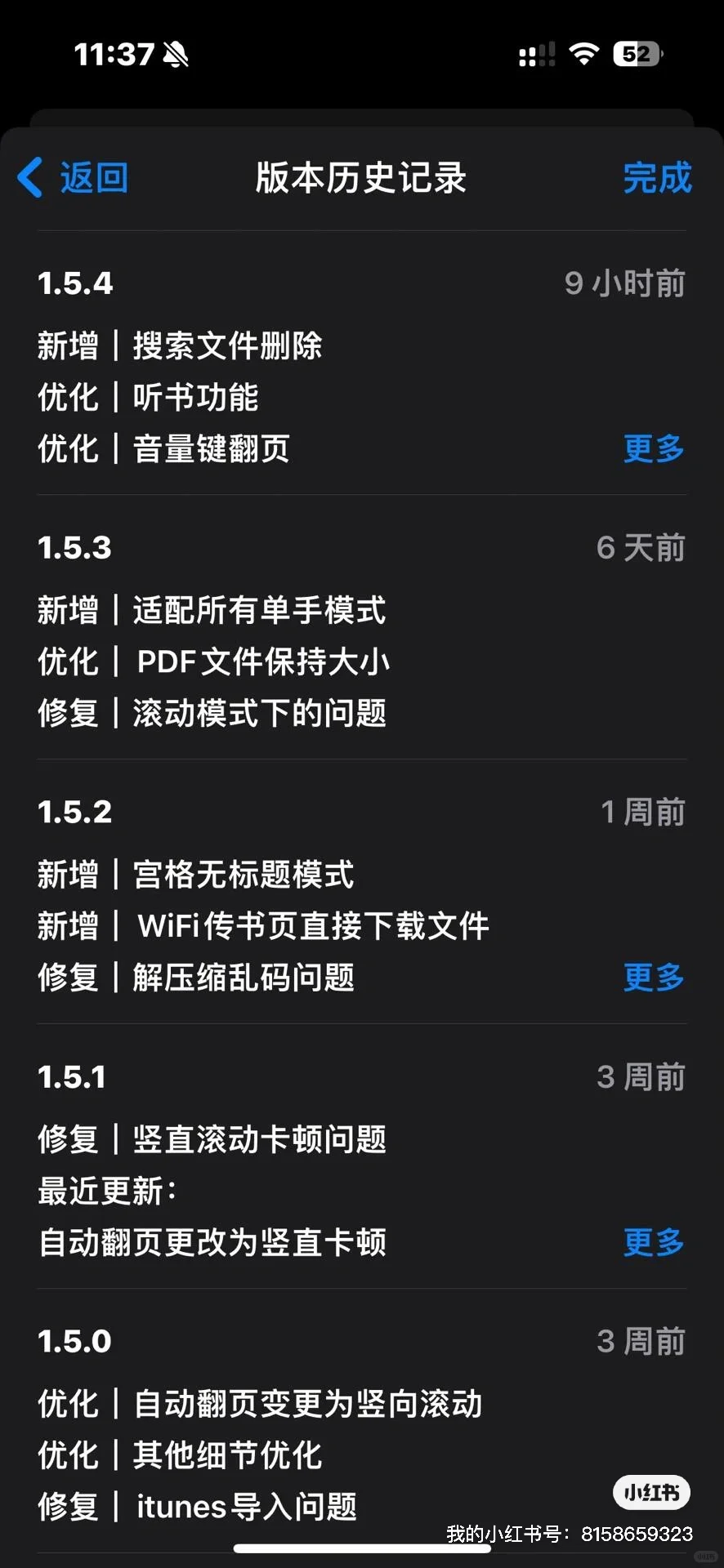Expand 更多 under version 1.5.2
The height and width of the screenshot is (1568, 724).
[x=654, y=977]
